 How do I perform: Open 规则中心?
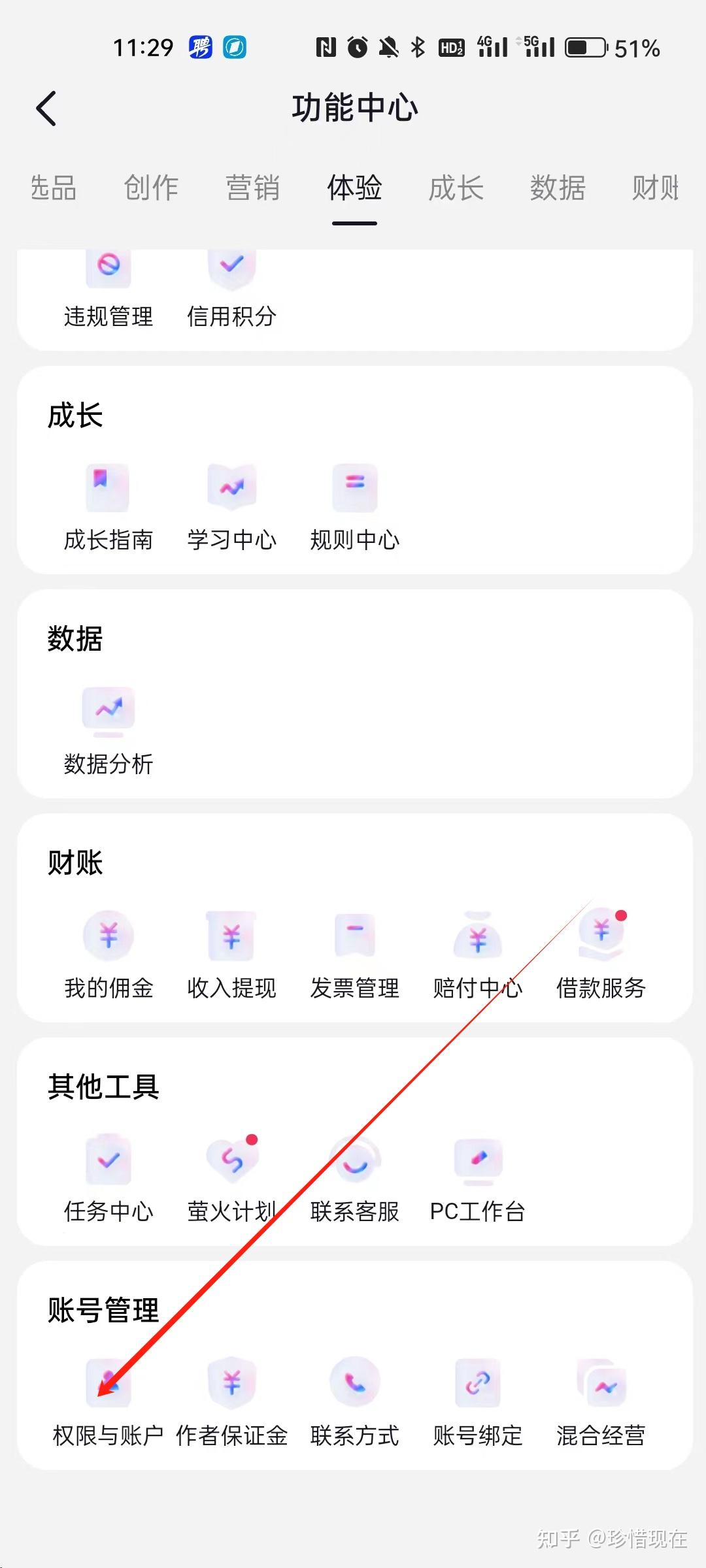[x=354, y=508]
